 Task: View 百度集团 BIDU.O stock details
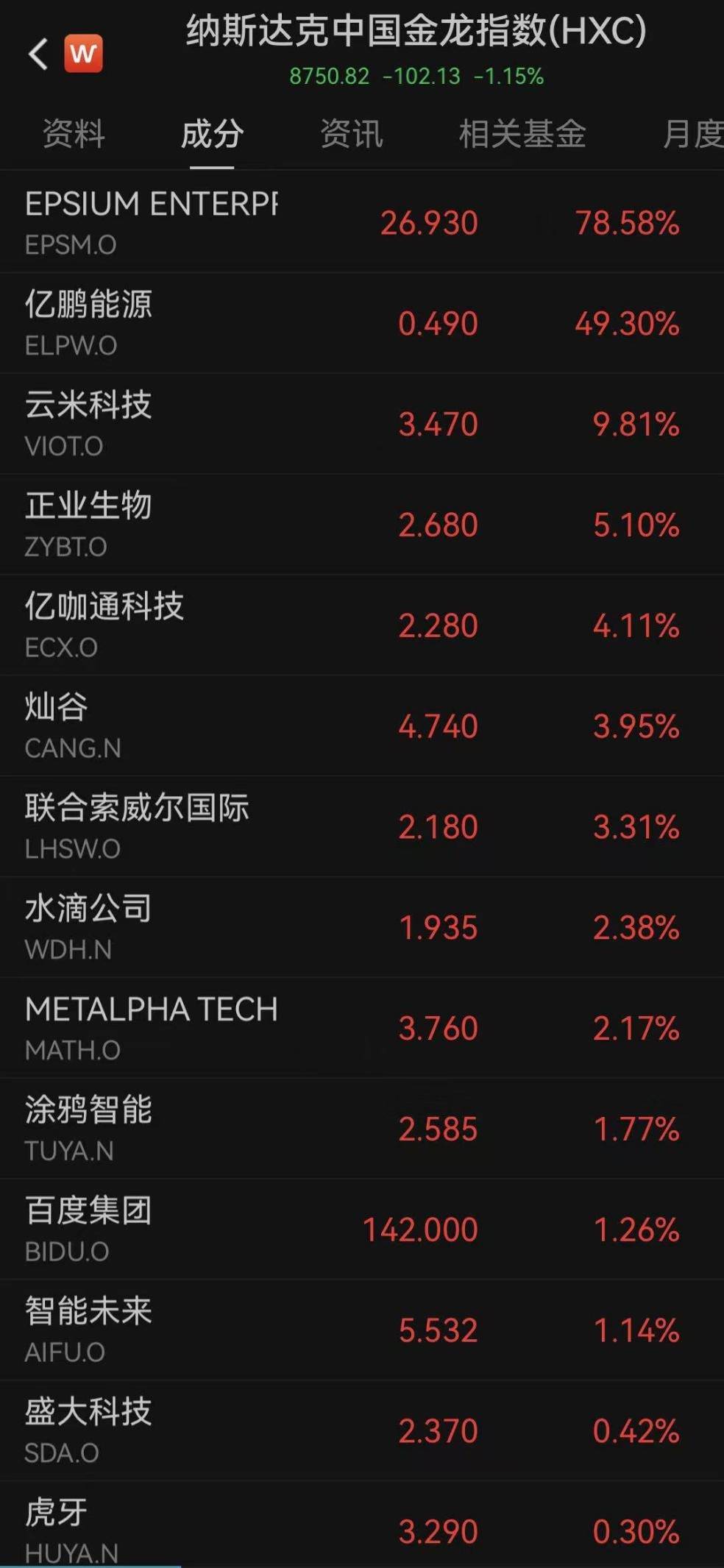(x=361, y=1230)
